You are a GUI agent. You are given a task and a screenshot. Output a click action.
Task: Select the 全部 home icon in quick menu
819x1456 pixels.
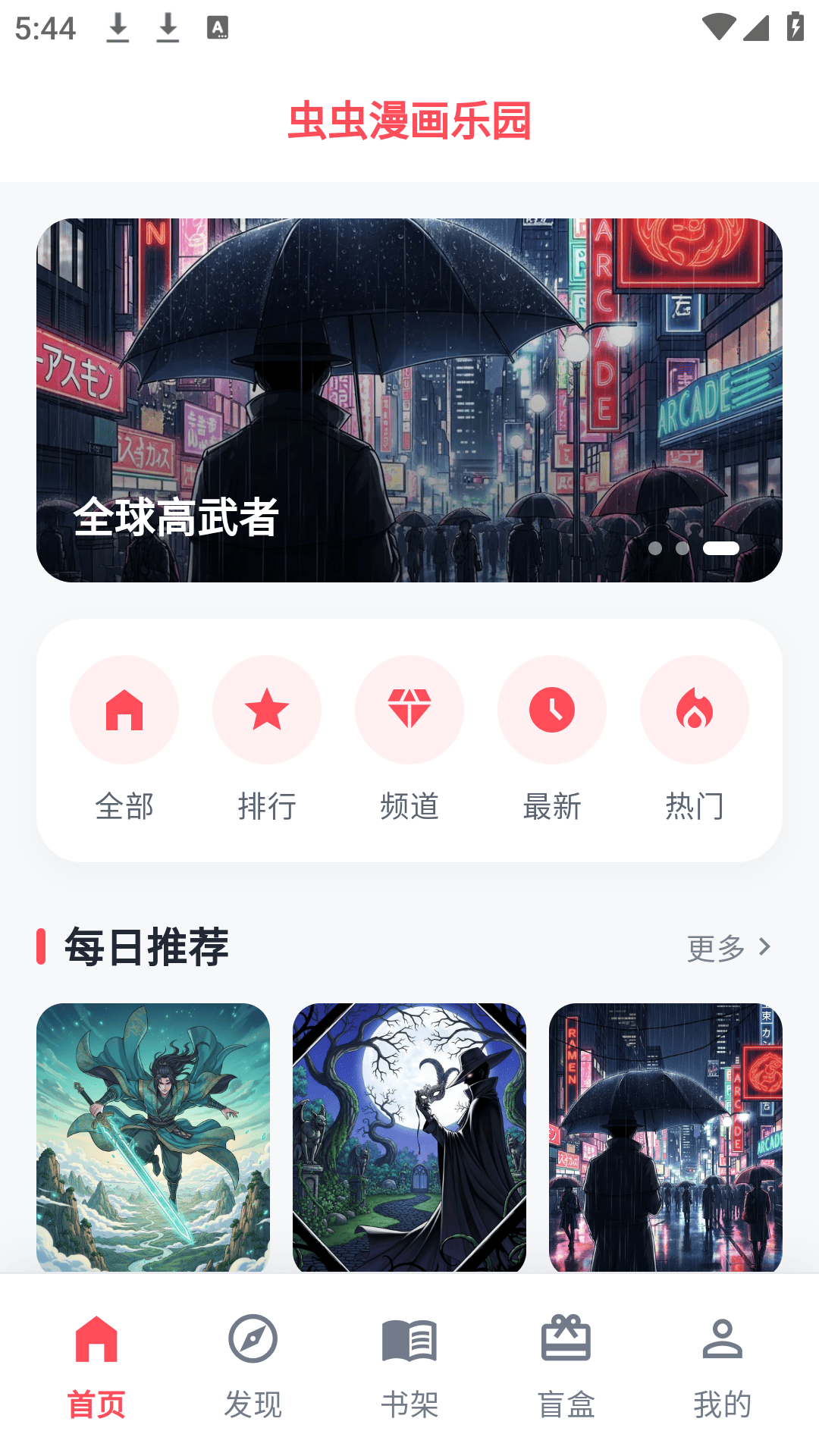pos(124,709)
